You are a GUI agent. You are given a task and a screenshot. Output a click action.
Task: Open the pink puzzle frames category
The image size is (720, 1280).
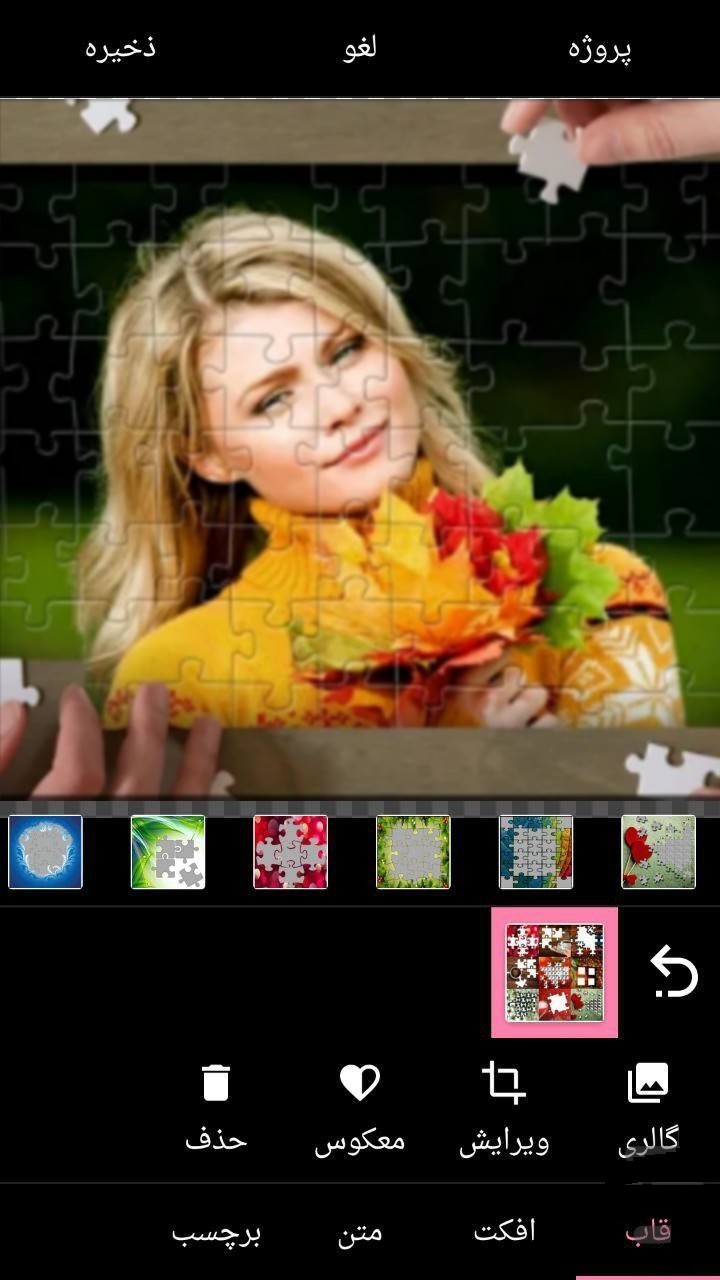(x=554, y=972)
